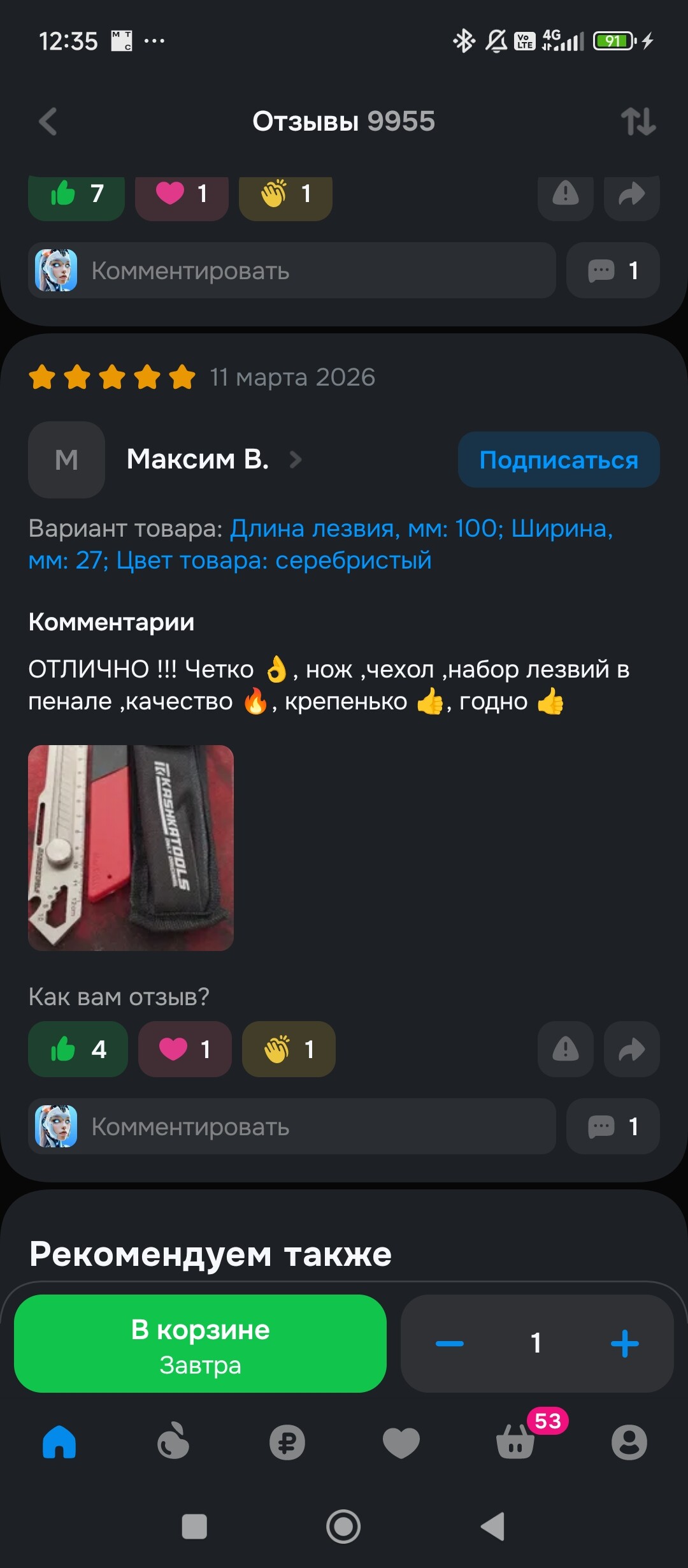Open Максим В. profile
The width and height of the screenshot is (688, 1568).
click(x=198, y=460)
